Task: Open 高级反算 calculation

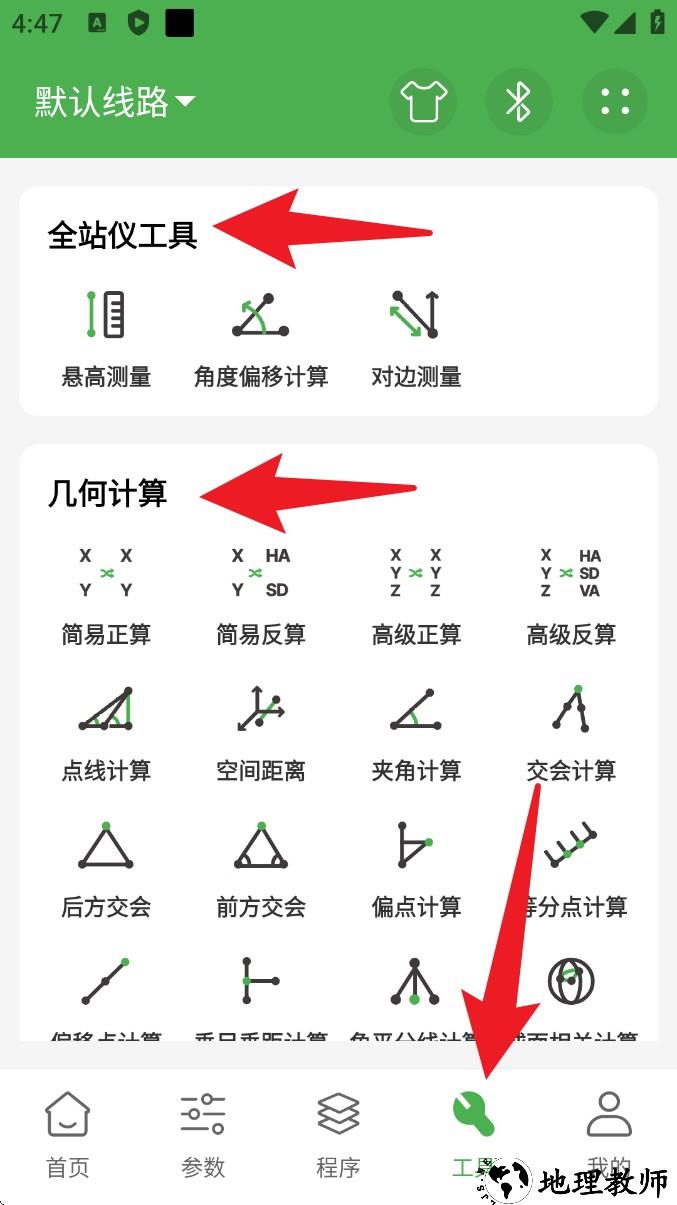Action: click(571, 595)
